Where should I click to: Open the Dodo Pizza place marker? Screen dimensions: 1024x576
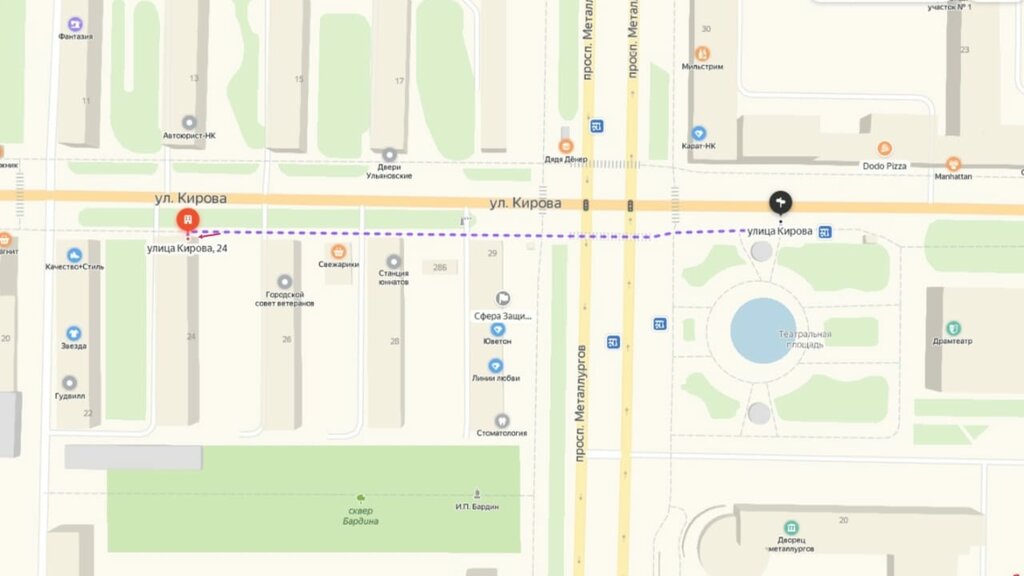(869, 149)
